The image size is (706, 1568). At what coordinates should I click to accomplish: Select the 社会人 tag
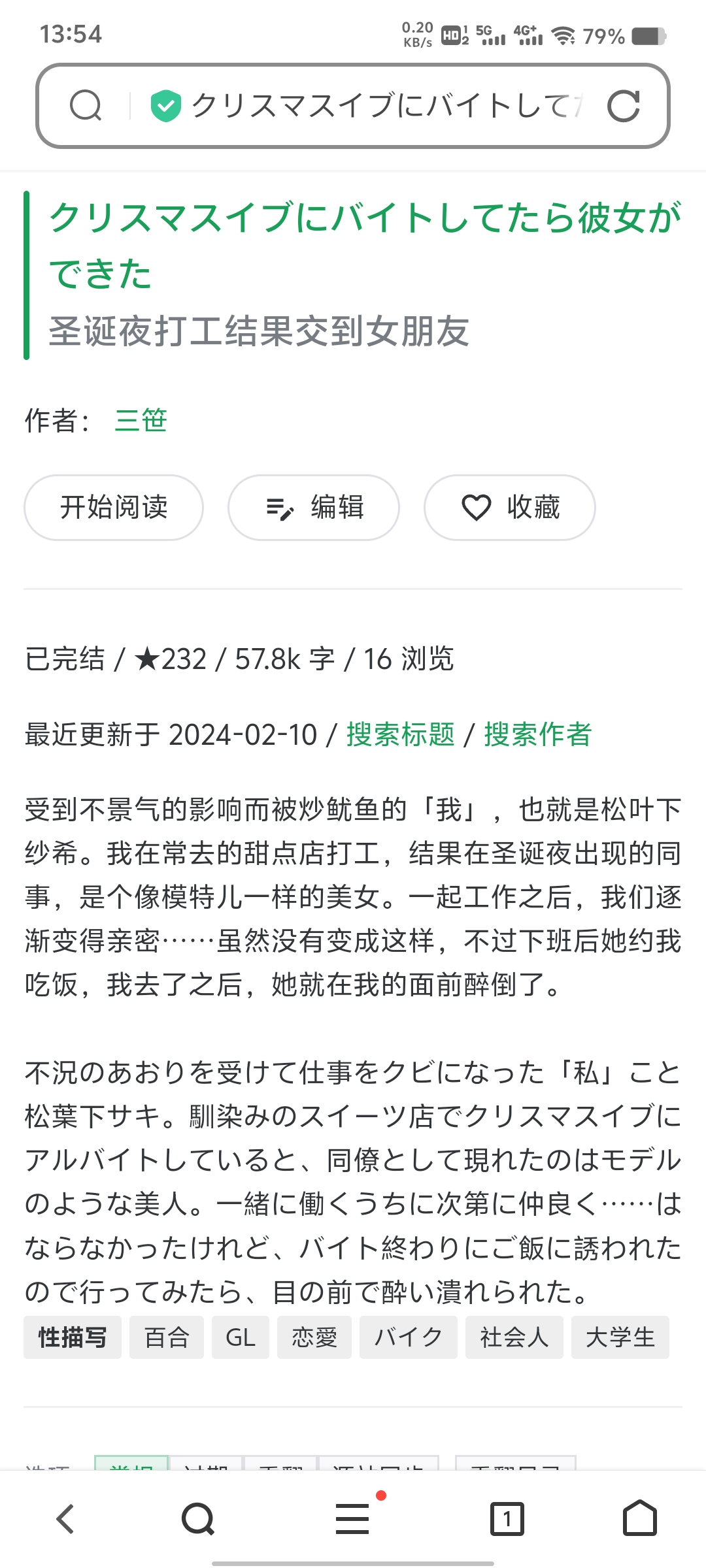point(514,1337)
